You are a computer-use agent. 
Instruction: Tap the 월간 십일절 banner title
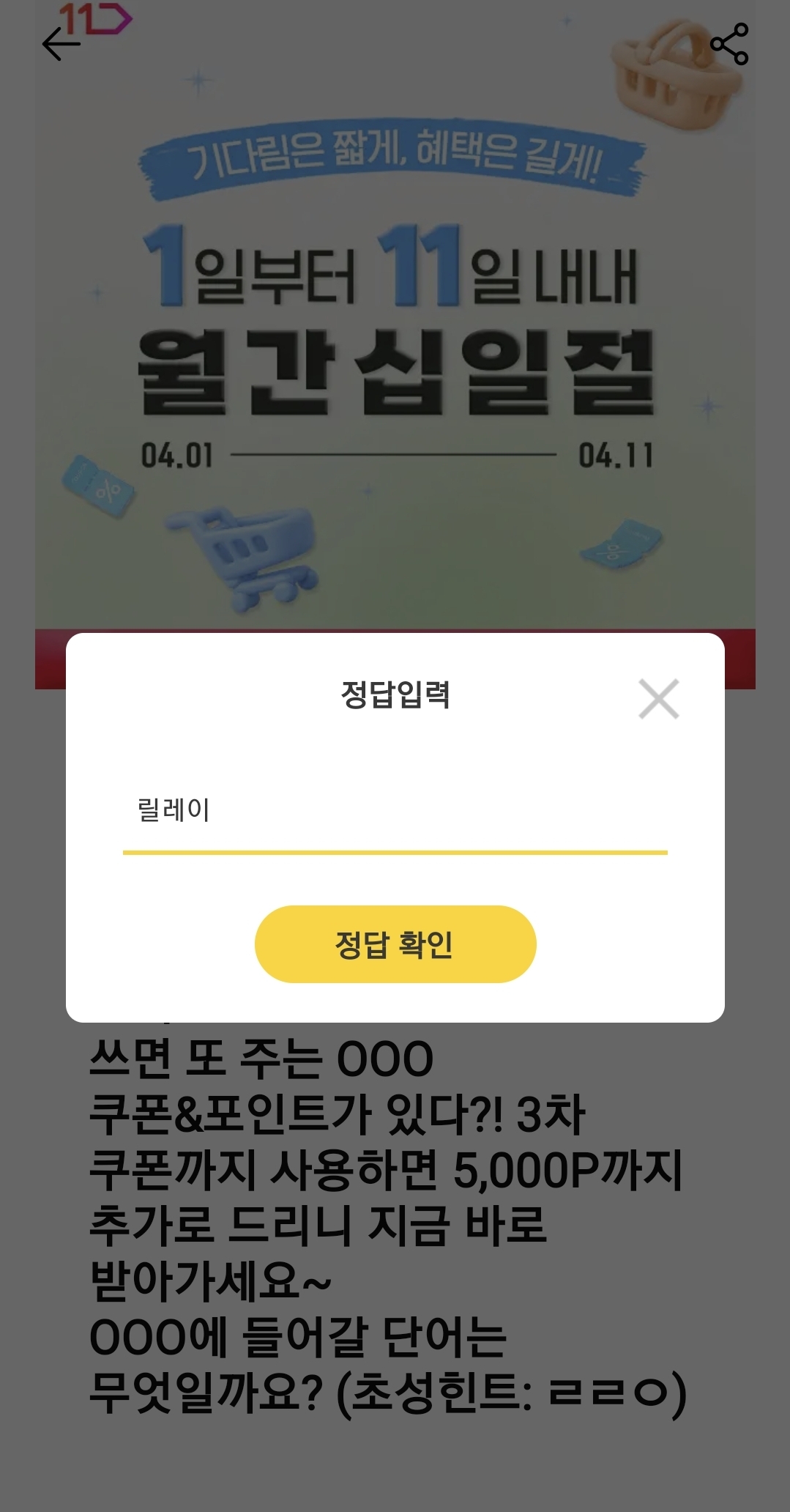[395, 374]
